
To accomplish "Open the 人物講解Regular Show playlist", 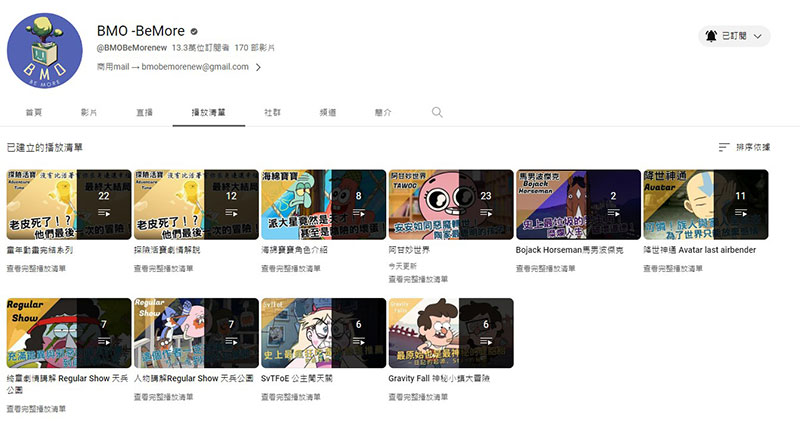I will coord(196,332).
